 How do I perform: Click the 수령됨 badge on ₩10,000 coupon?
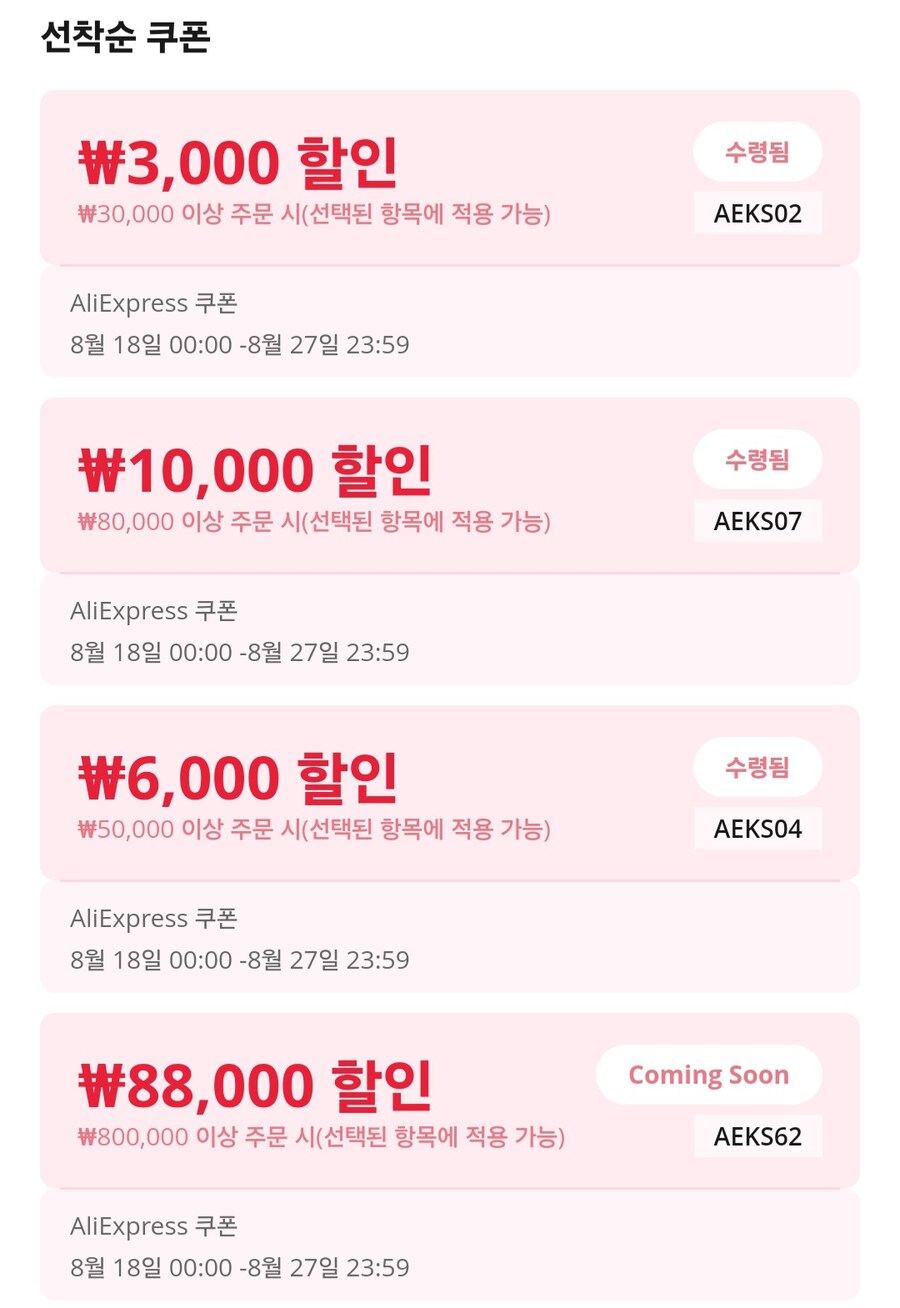pyautogui.click(x=757, y=459)
